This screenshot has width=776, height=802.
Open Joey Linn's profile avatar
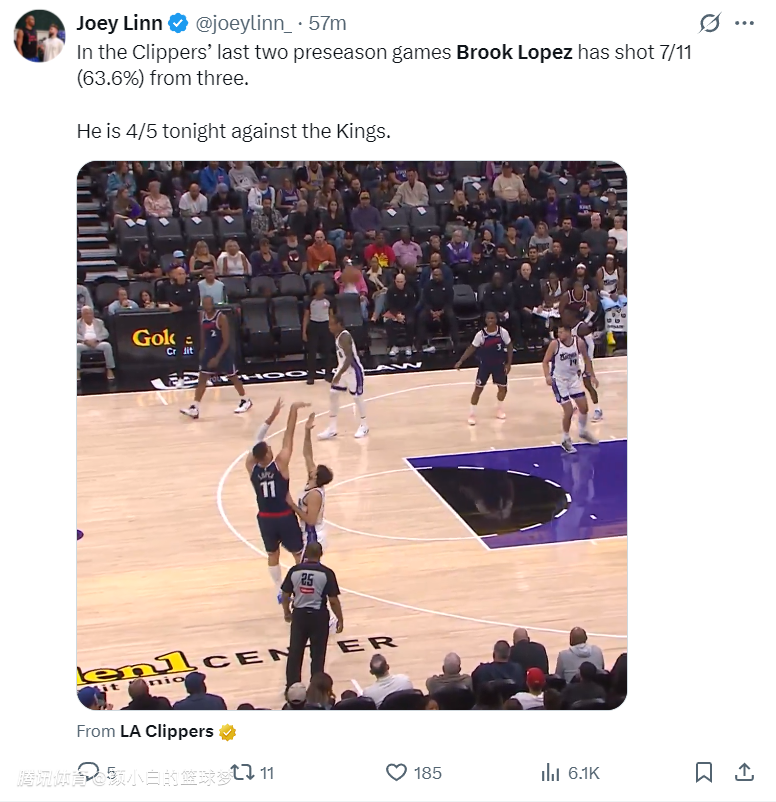[x=39, y=36]
